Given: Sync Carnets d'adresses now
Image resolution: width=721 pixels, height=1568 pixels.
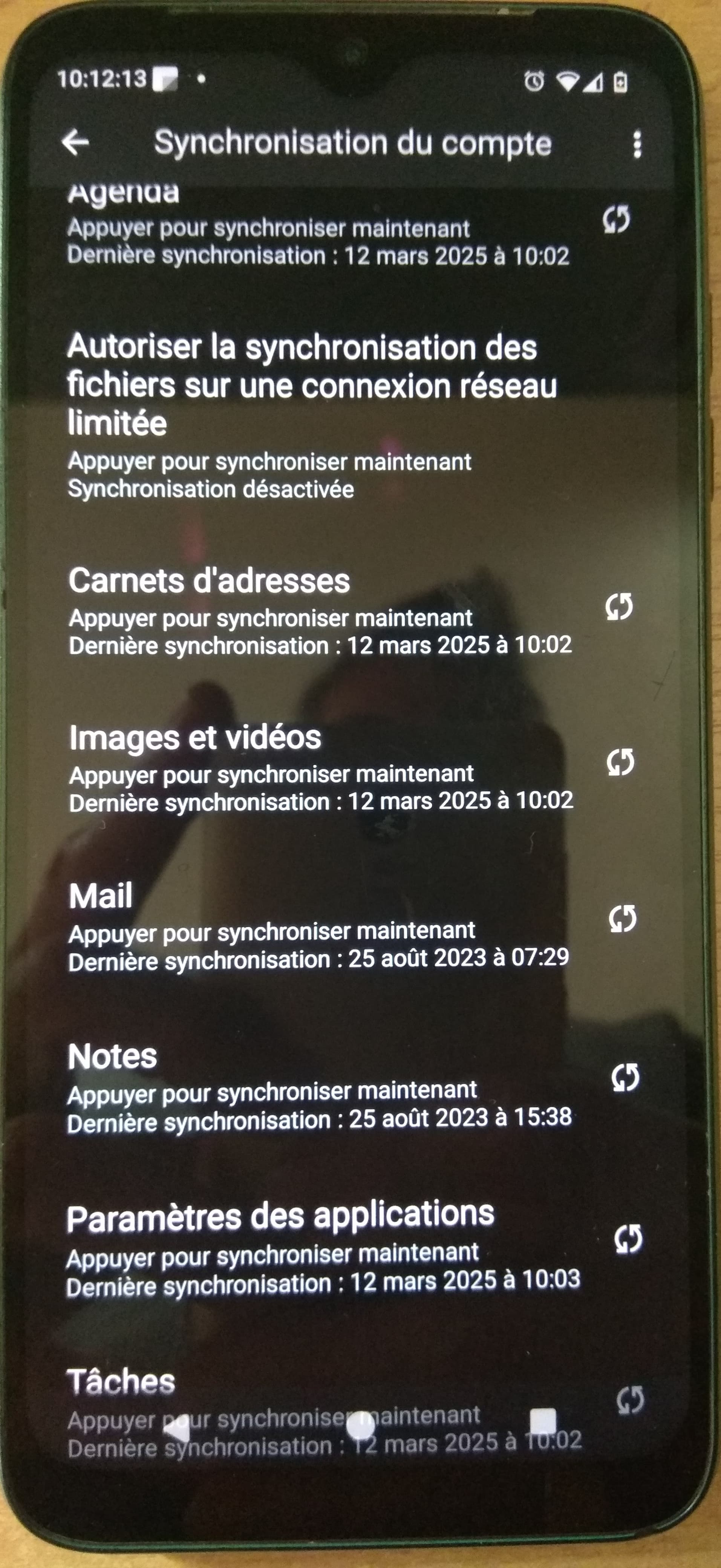Looking at the screenshot, I should [x=619, y=607].
